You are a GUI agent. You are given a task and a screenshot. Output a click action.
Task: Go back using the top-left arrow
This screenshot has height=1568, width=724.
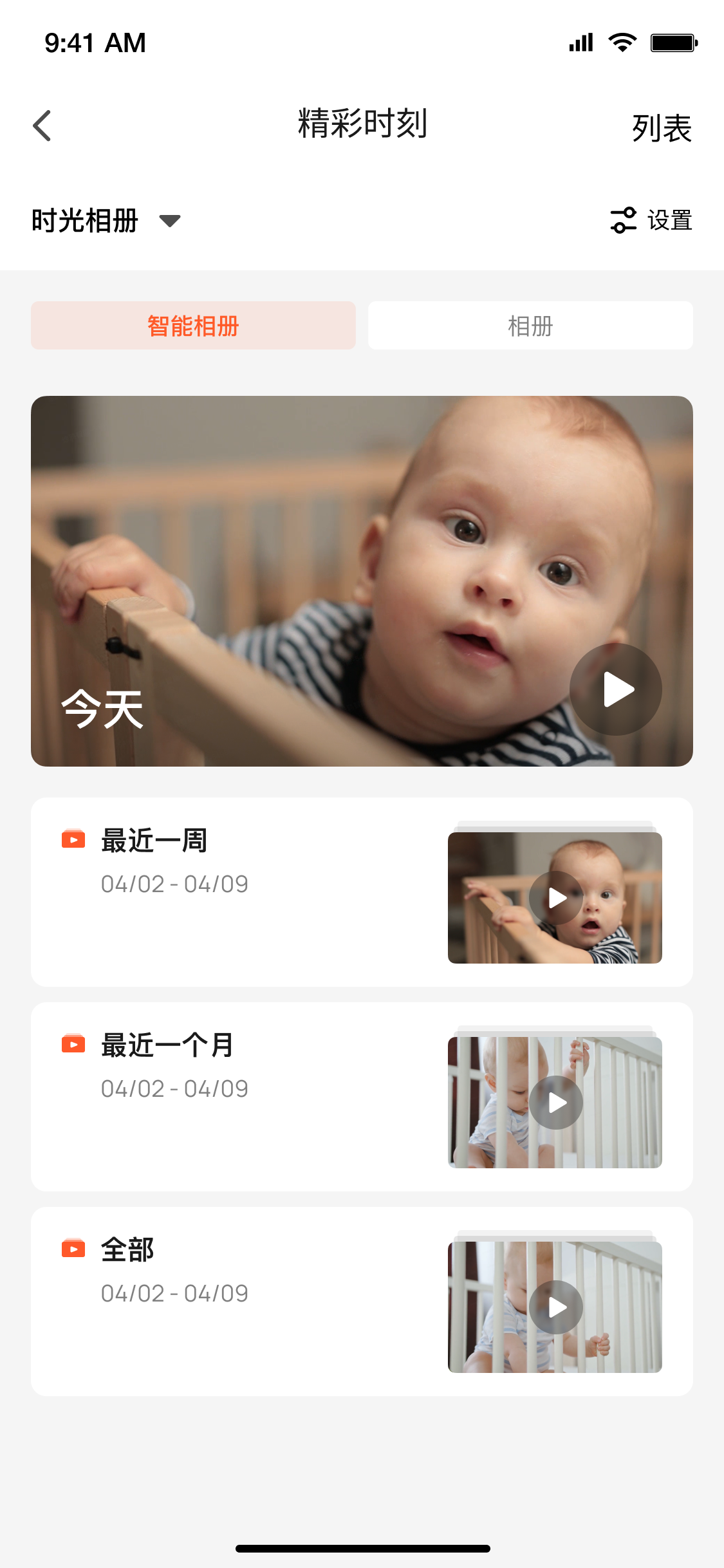(42, 126)
